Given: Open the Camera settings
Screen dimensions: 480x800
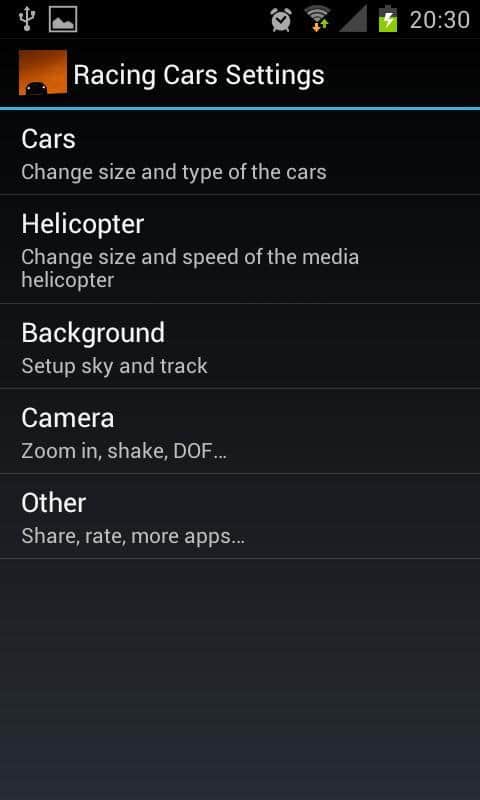Looking at the screenshot, I should 240,432.
